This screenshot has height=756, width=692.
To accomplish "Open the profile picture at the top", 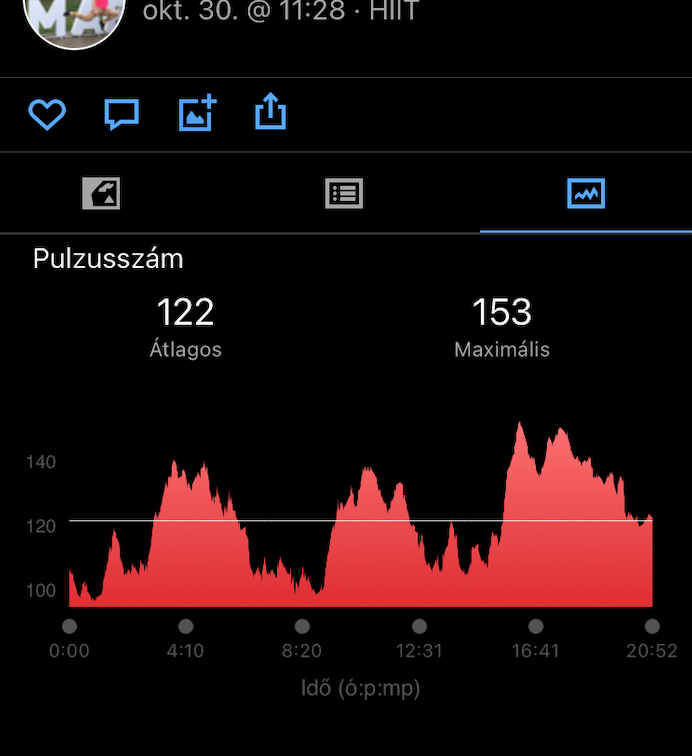I will 73,16.
